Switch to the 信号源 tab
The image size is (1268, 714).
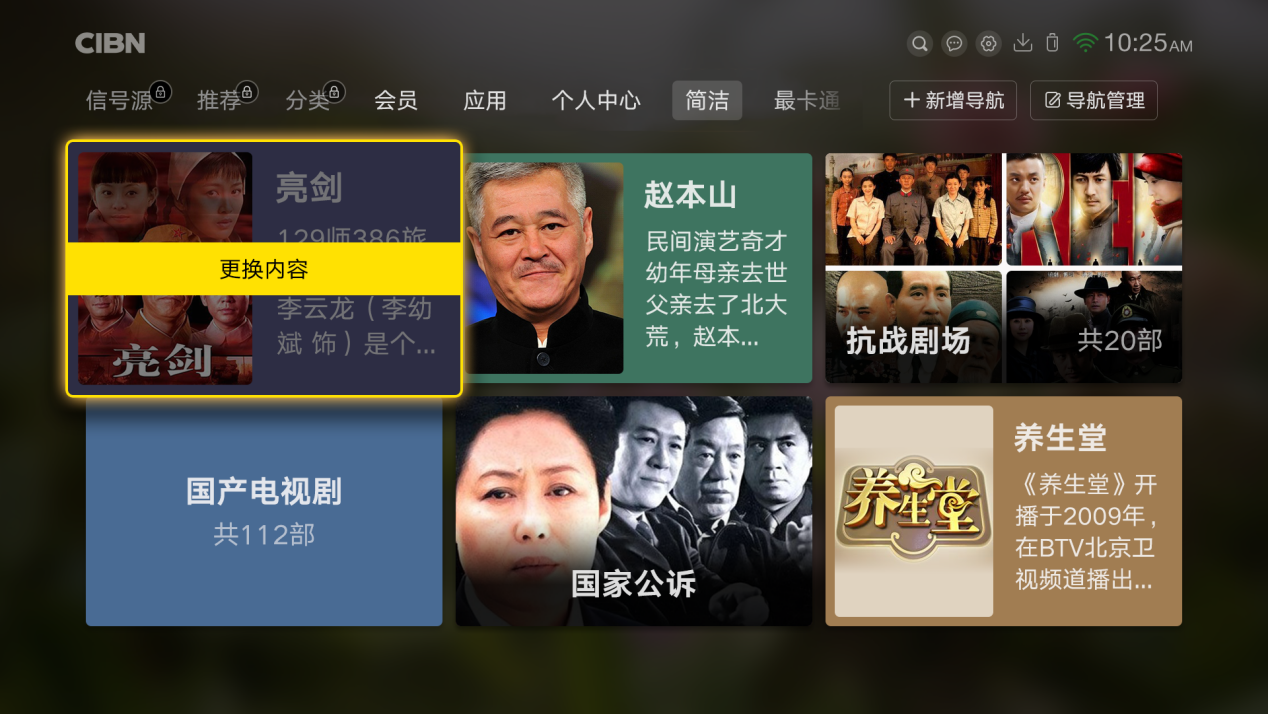[x=119, y=100]
